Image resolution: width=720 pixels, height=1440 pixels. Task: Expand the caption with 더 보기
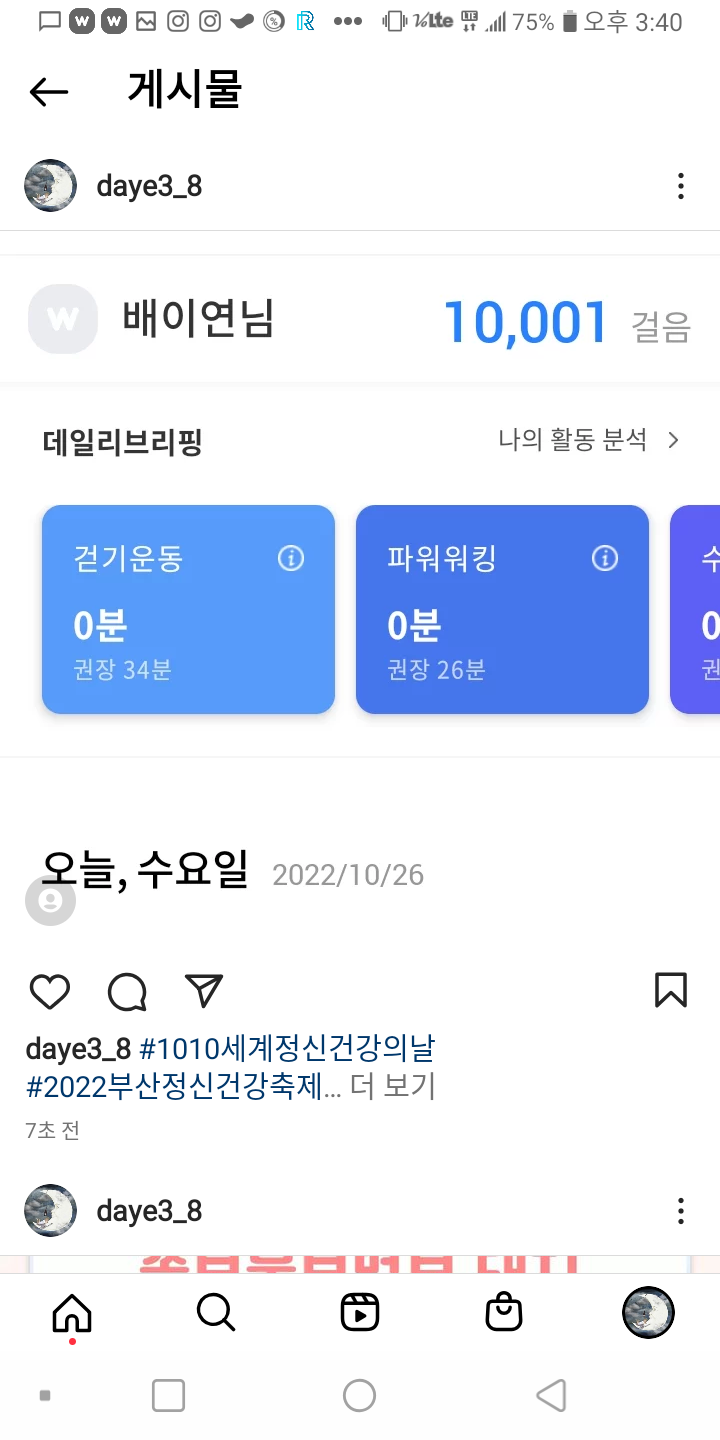coord(393,1086)
